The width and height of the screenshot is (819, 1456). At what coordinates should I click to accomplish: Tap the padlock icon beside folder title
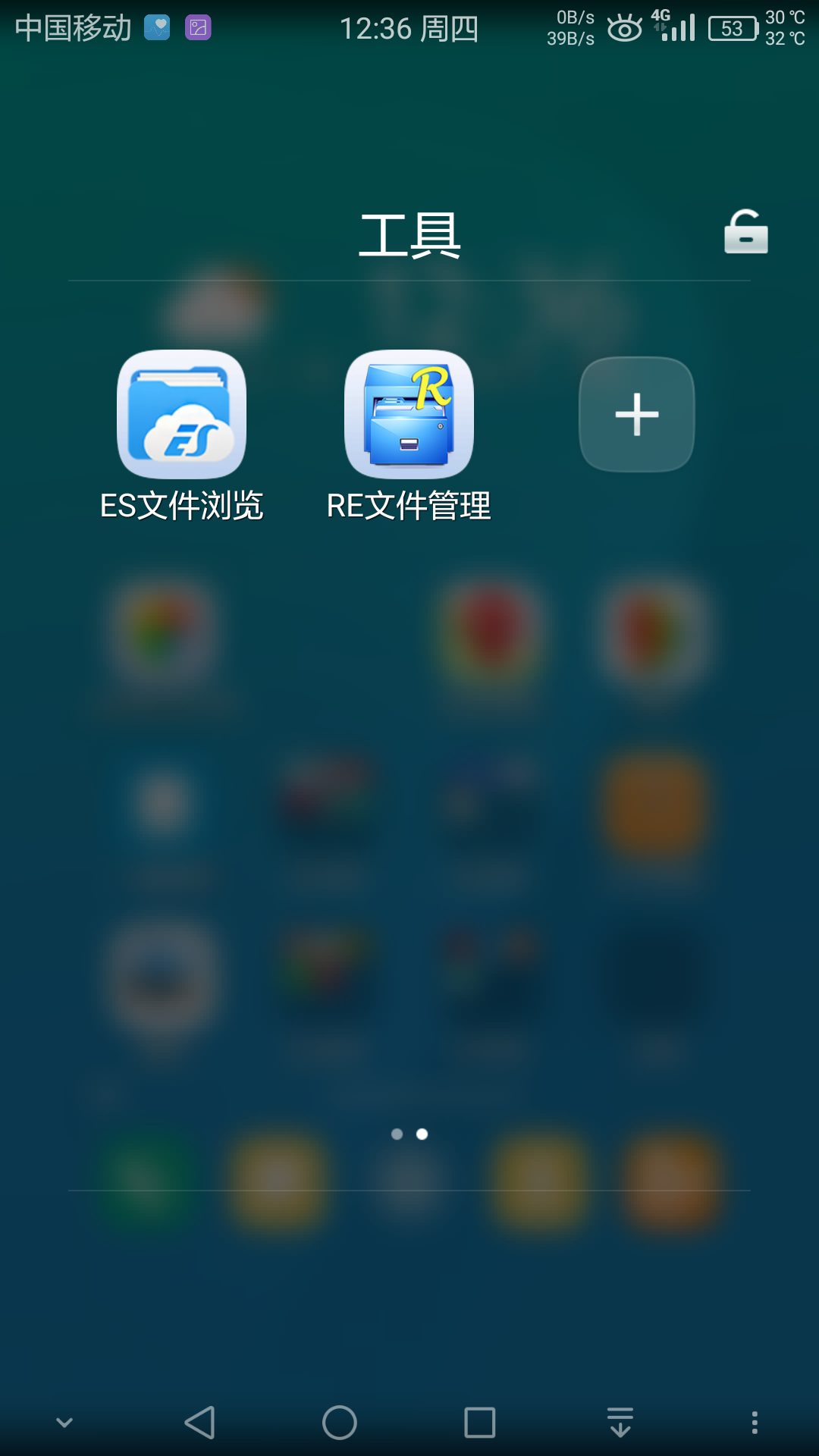[x=745, y=233]
